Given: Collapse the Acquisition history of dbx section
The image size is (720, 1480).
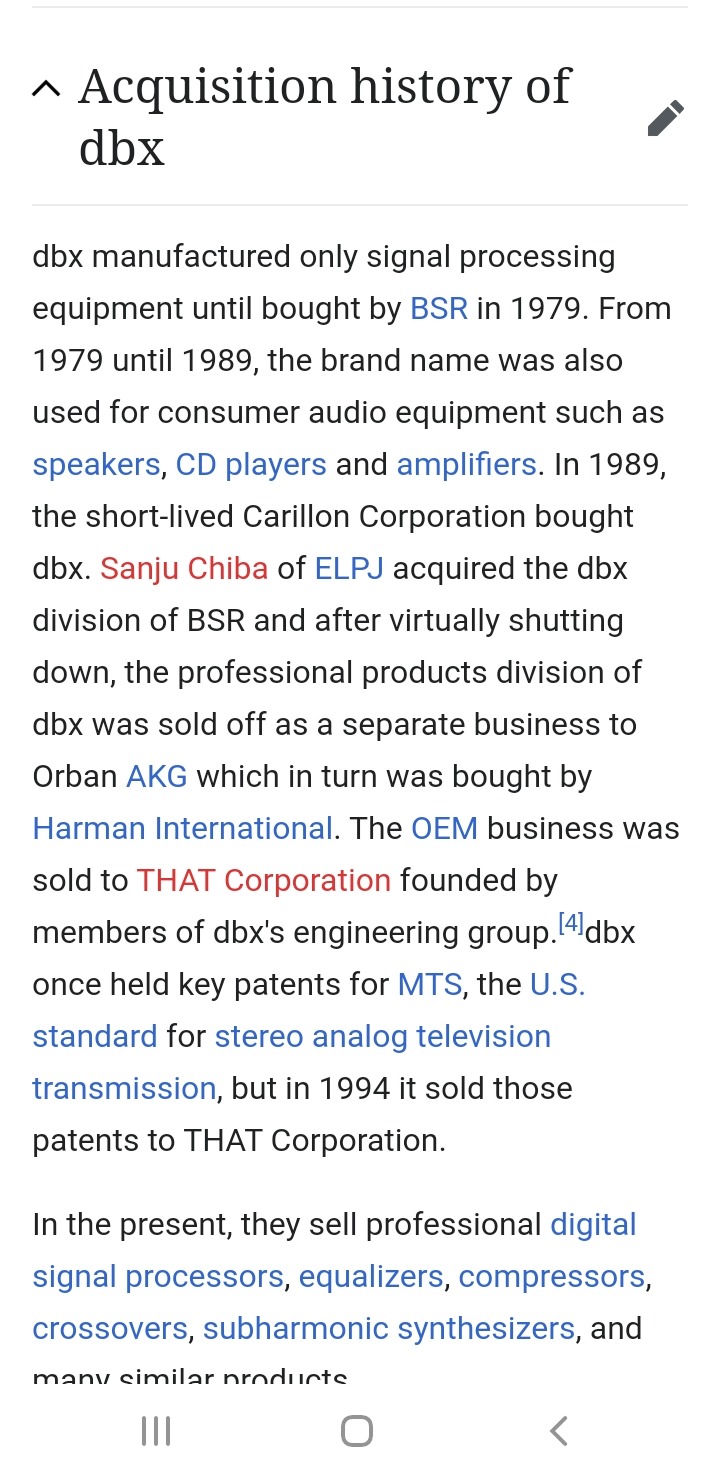Looking at the screenshot, I should (x=46, y=89).
